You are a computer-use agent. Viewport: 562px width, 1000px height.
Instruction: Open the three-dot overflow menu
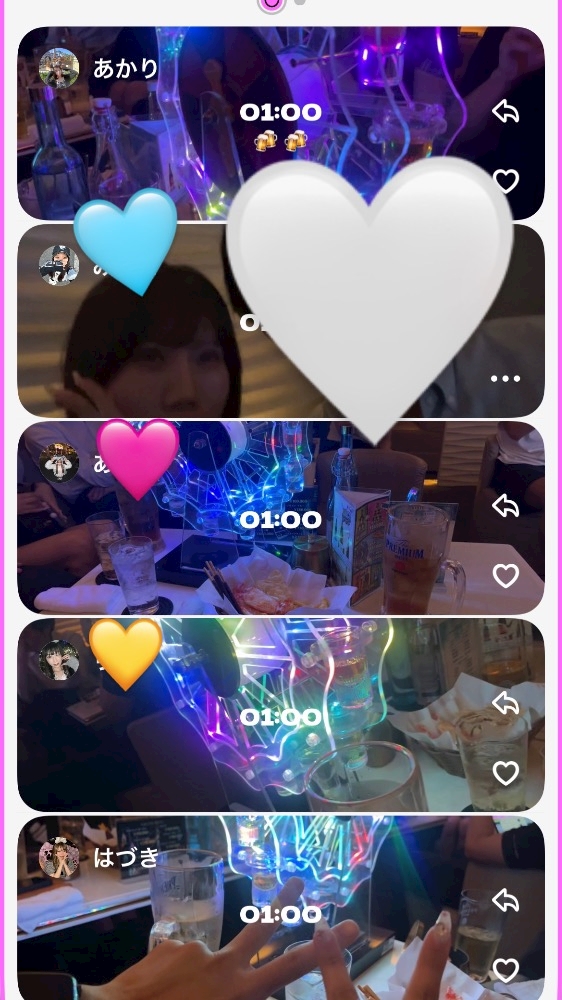click(505, 379)
